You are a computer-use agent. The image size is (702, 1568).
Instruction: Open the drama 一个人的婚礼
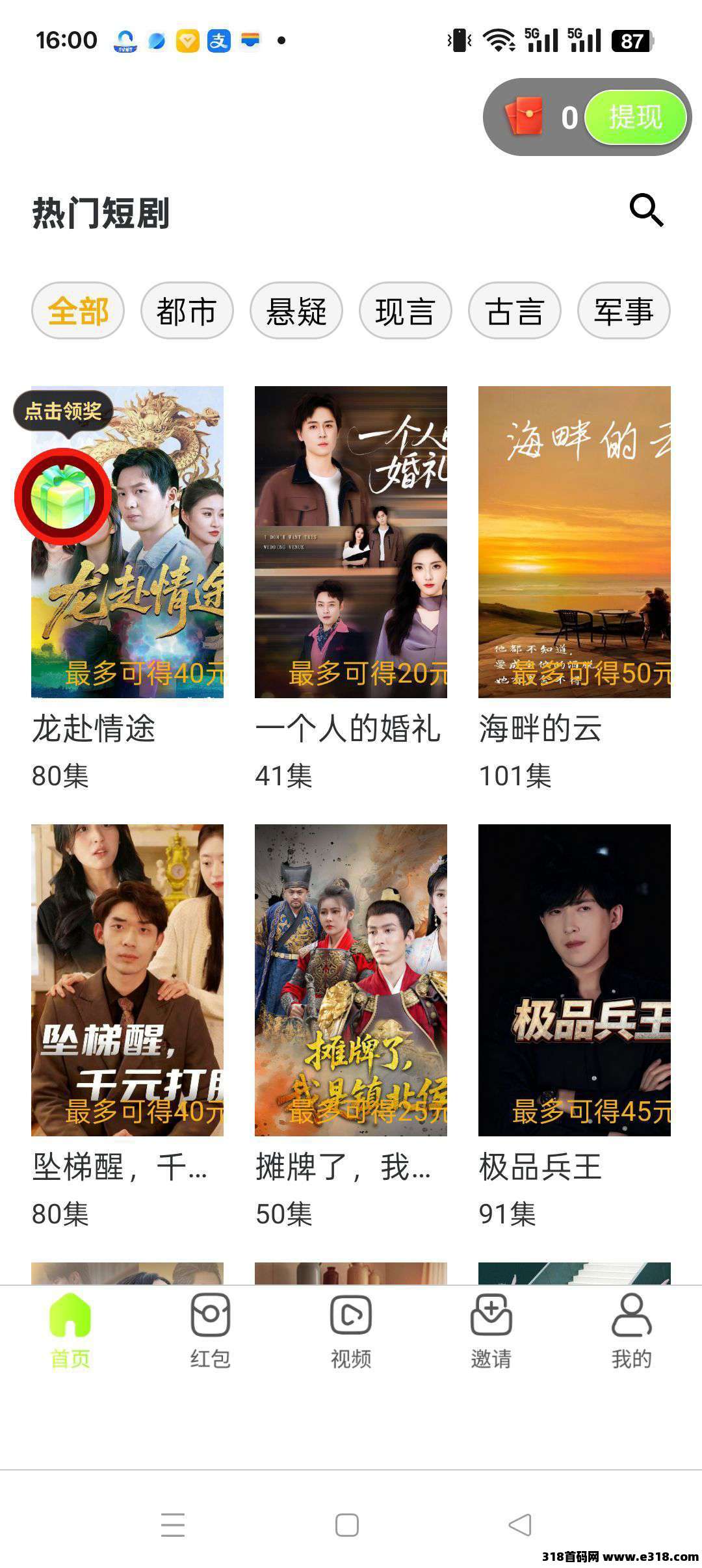point(351,542)
